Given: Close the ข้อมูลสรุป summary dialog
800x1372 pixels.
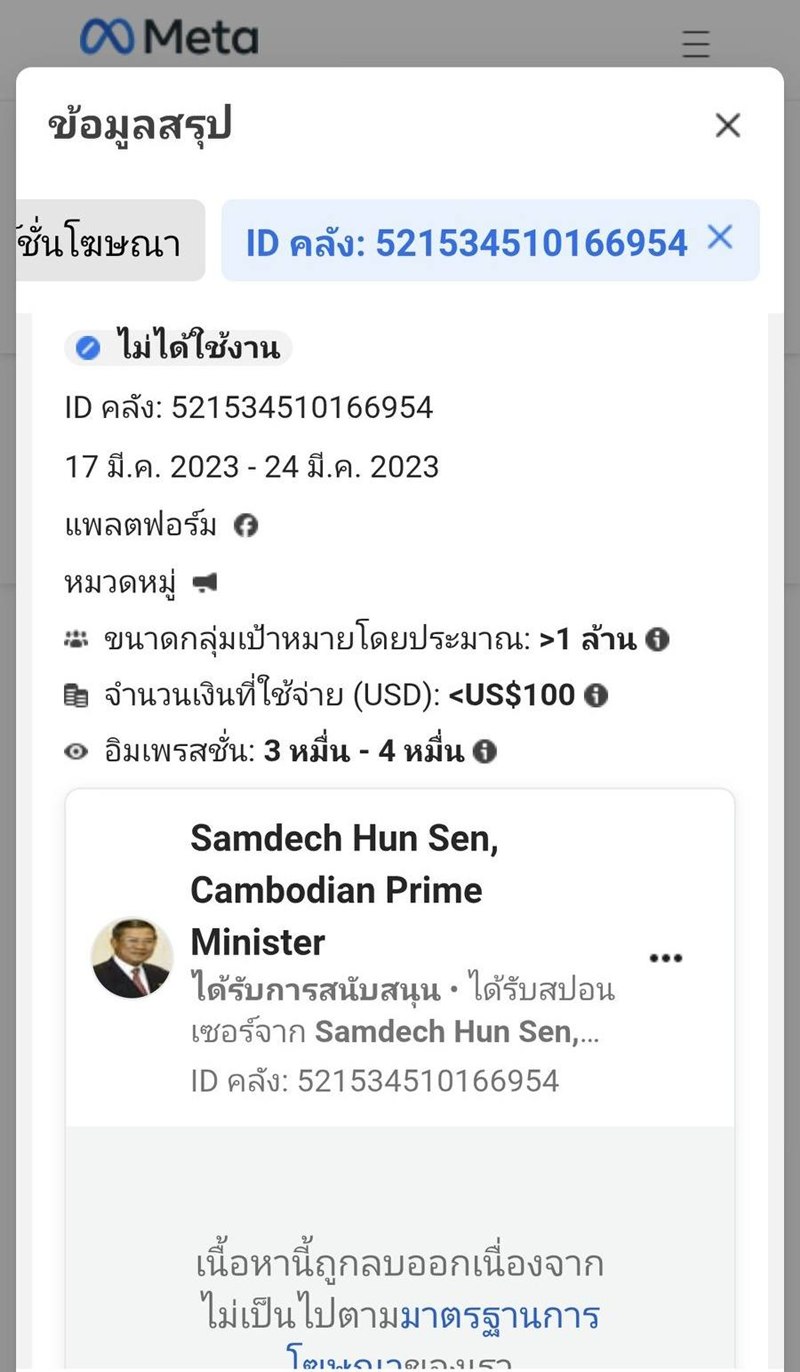Looking at the screenshot, I should click(x=727, y=126).
